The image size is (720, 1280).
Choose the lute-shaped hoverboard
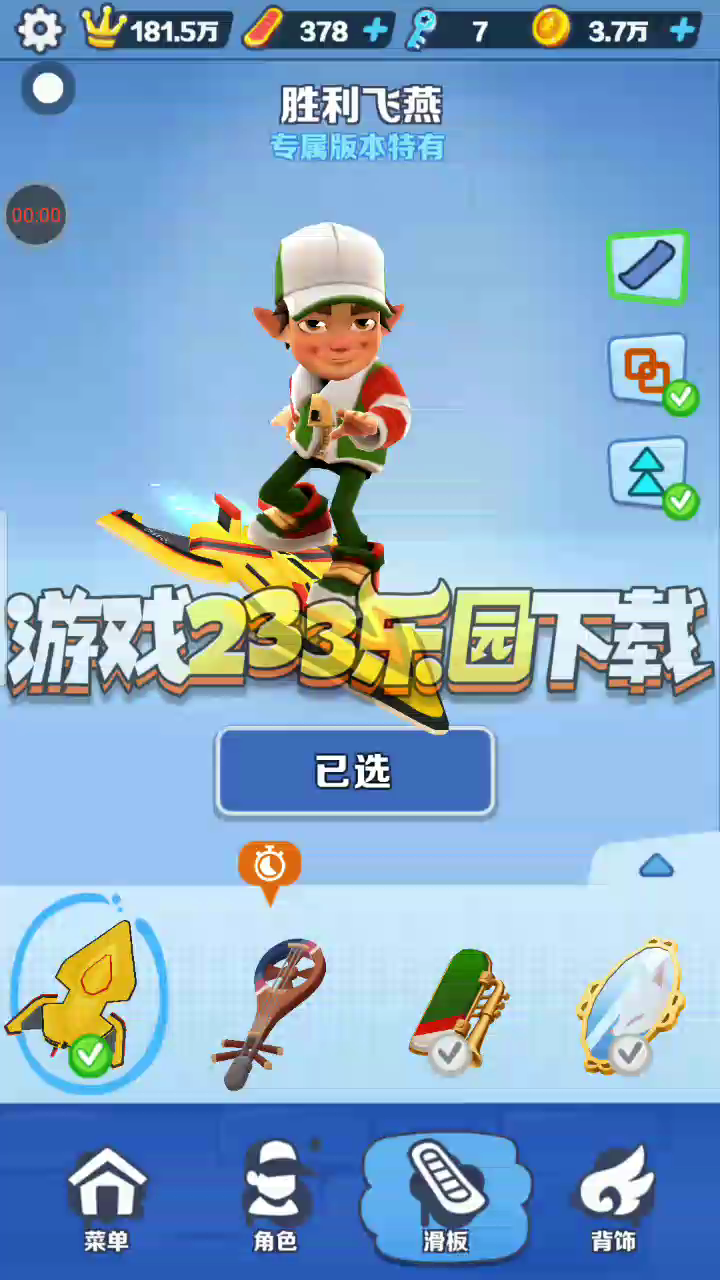click(268, 1010)
